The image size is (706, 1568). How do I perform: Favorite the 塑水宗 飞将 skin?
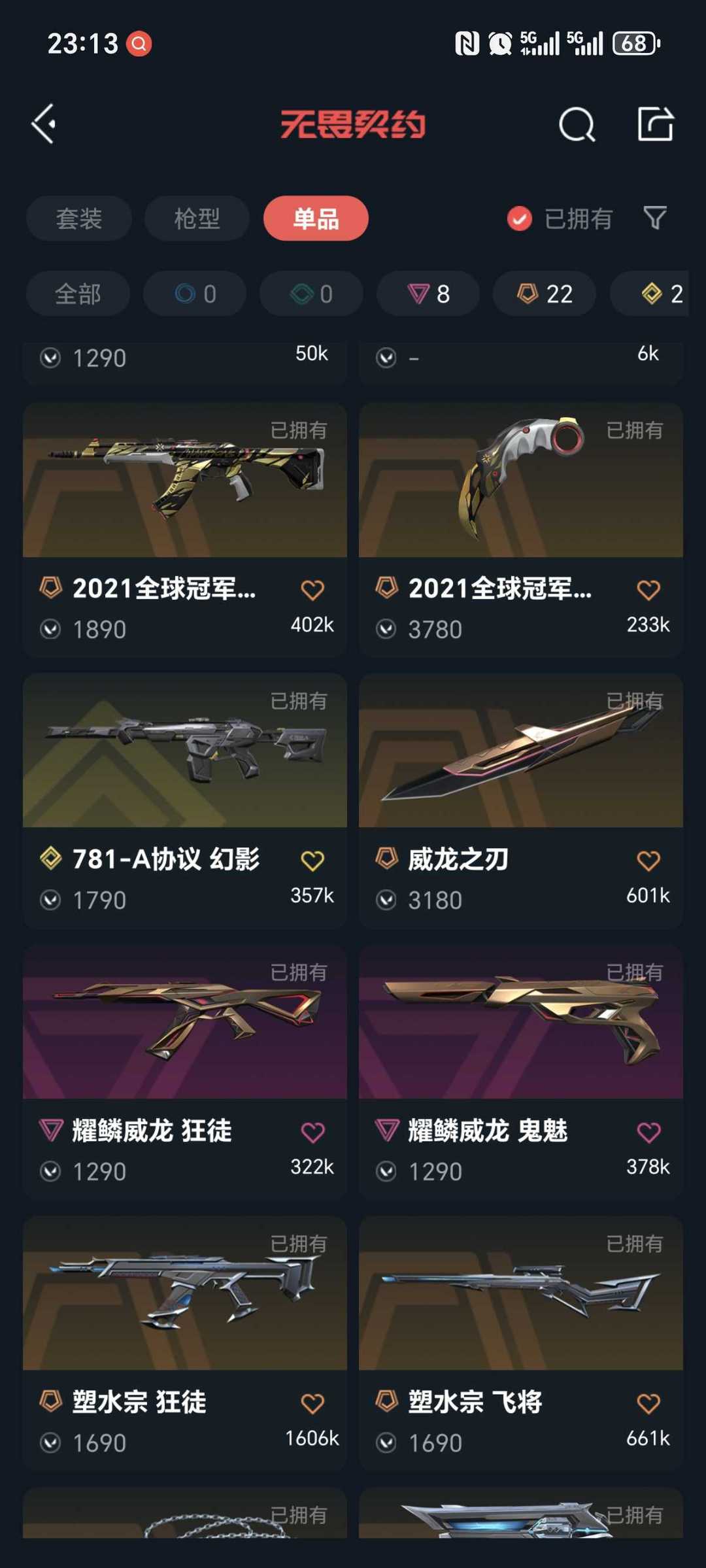click(648, 1403)
